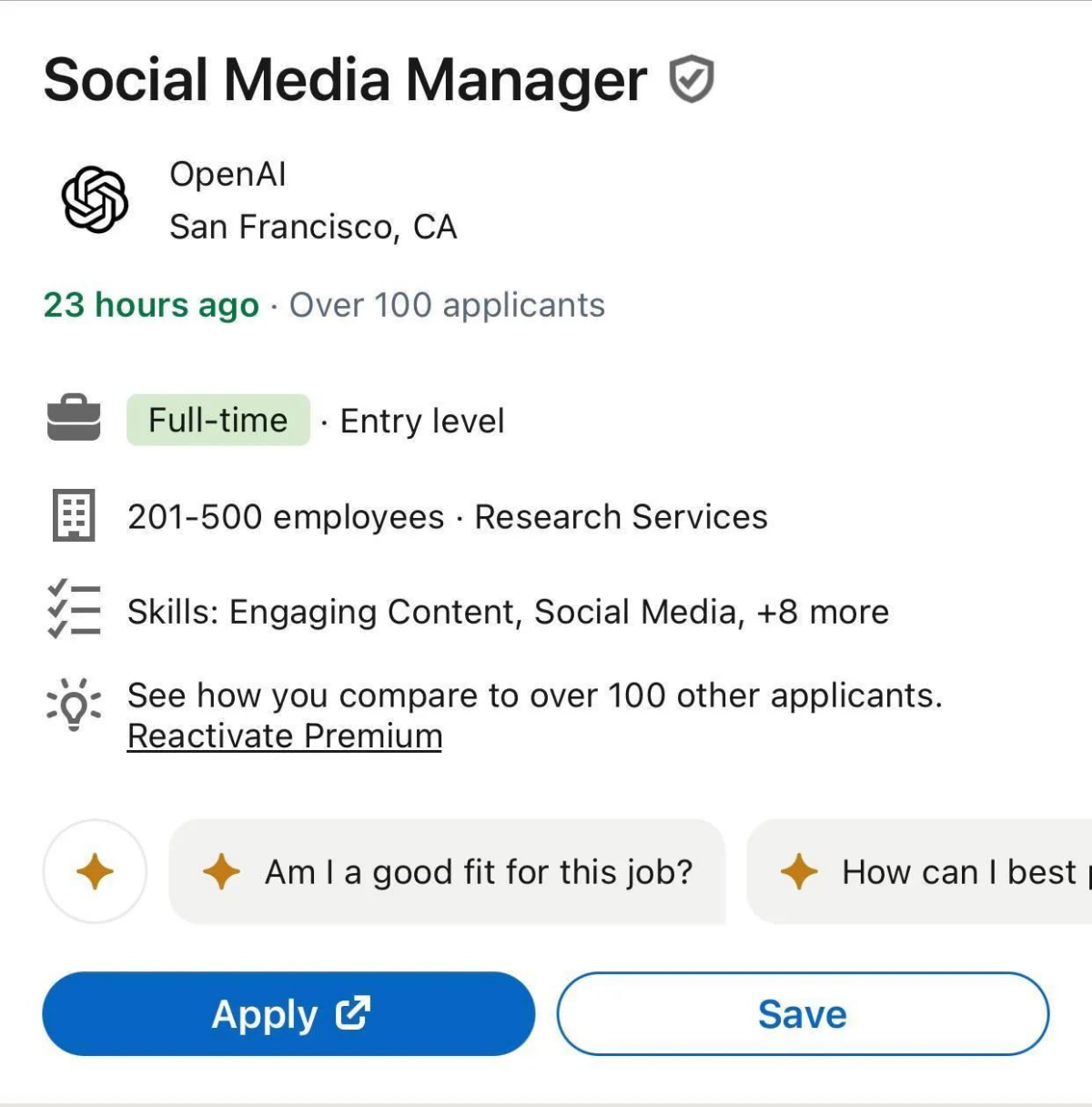Image resolution: width=1092 pixels, height=1107 pixels.
Task: Tap the round AI sparkle icon button
Action: (x=95, y=872)
